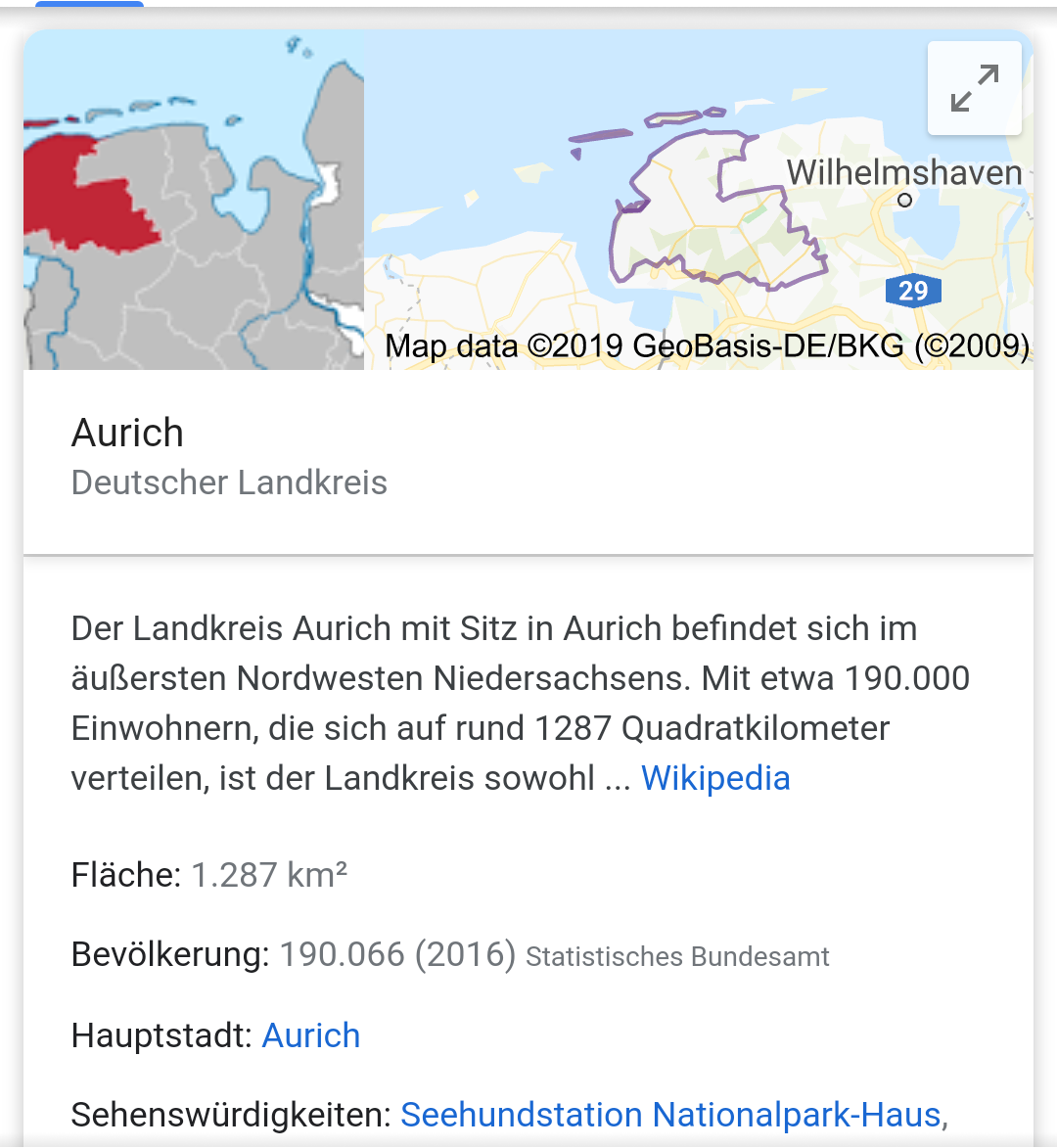
Task: Open Seehundstation Nationalpark-Haus link
Action: pos(670,1115)
